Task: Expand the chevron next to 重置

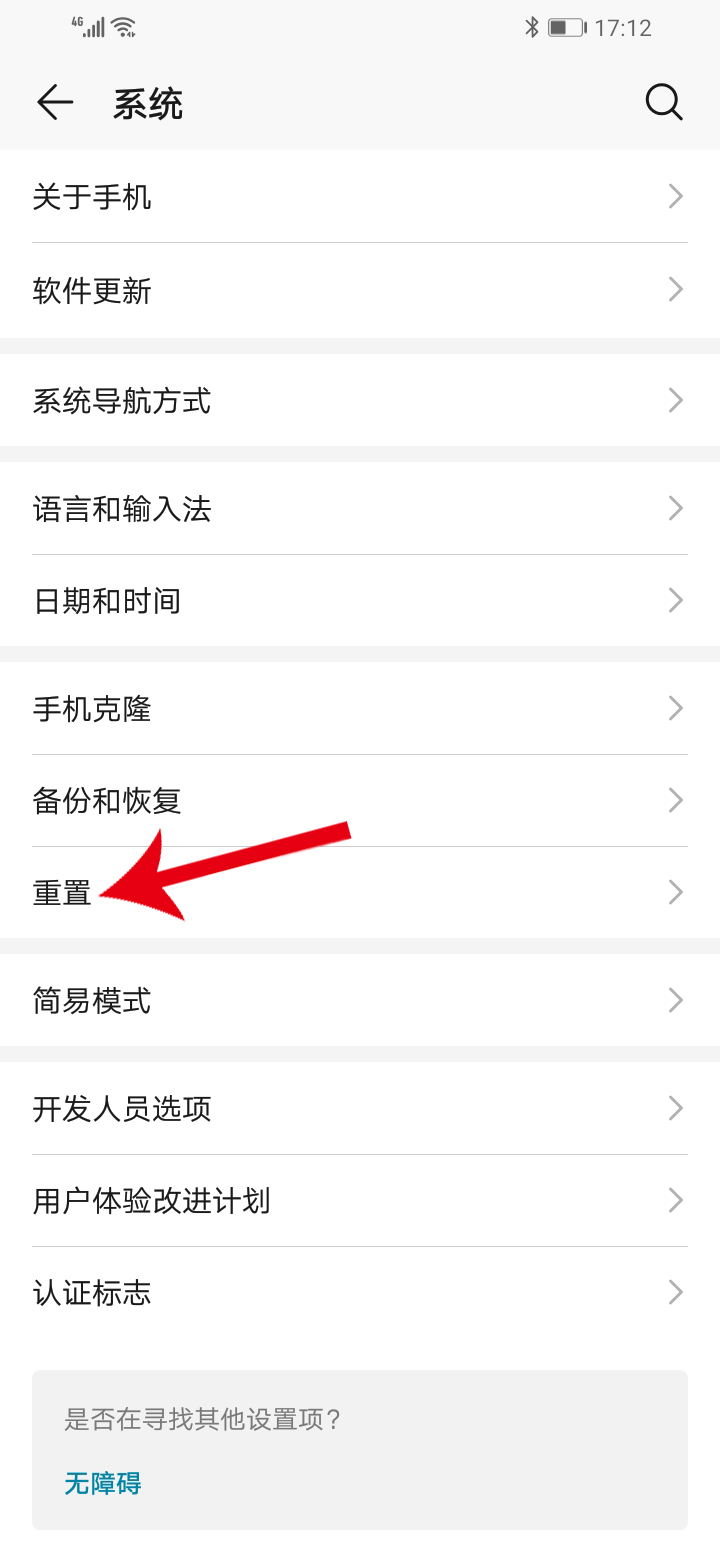Action: [x=675, y=891]
